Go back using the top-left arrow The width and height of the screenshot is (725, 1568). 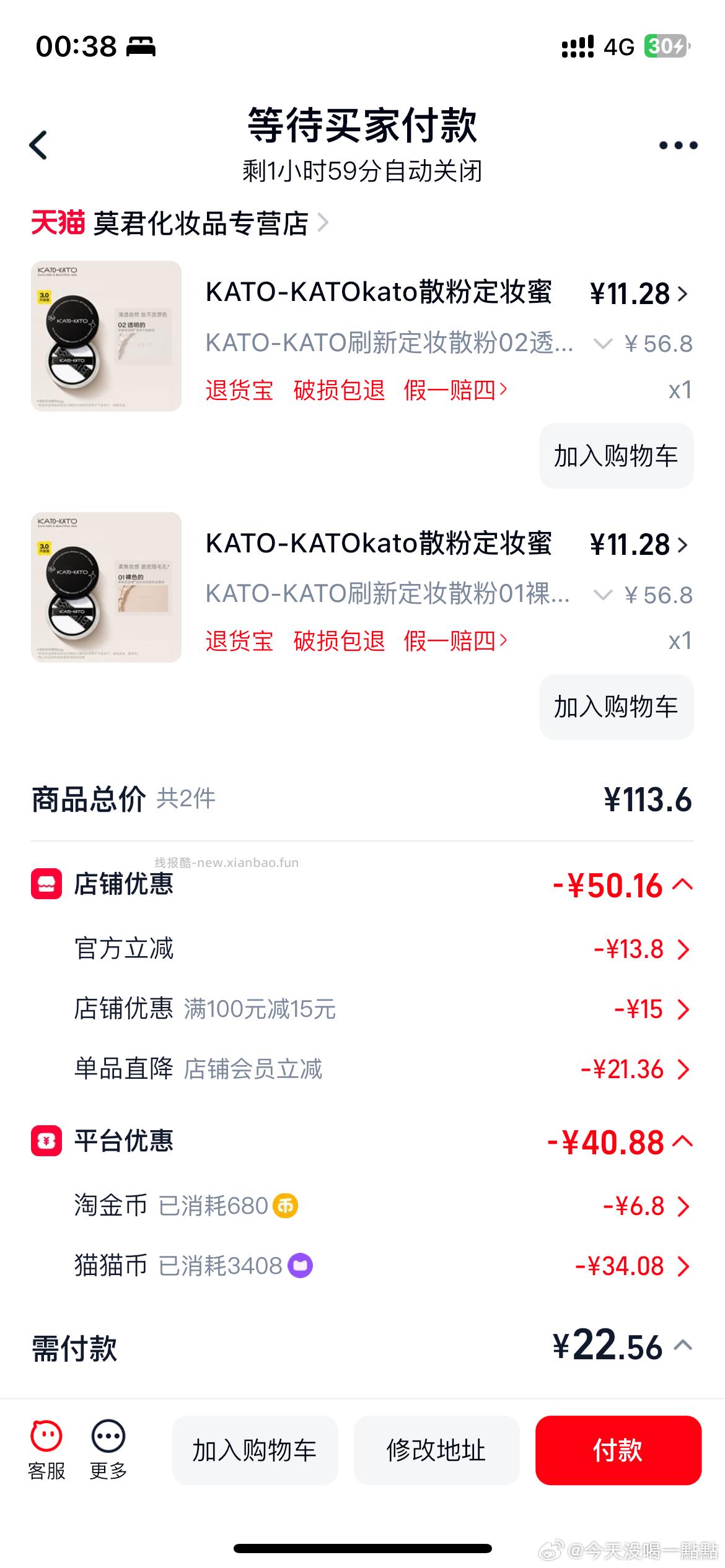[x=38, y=146]
